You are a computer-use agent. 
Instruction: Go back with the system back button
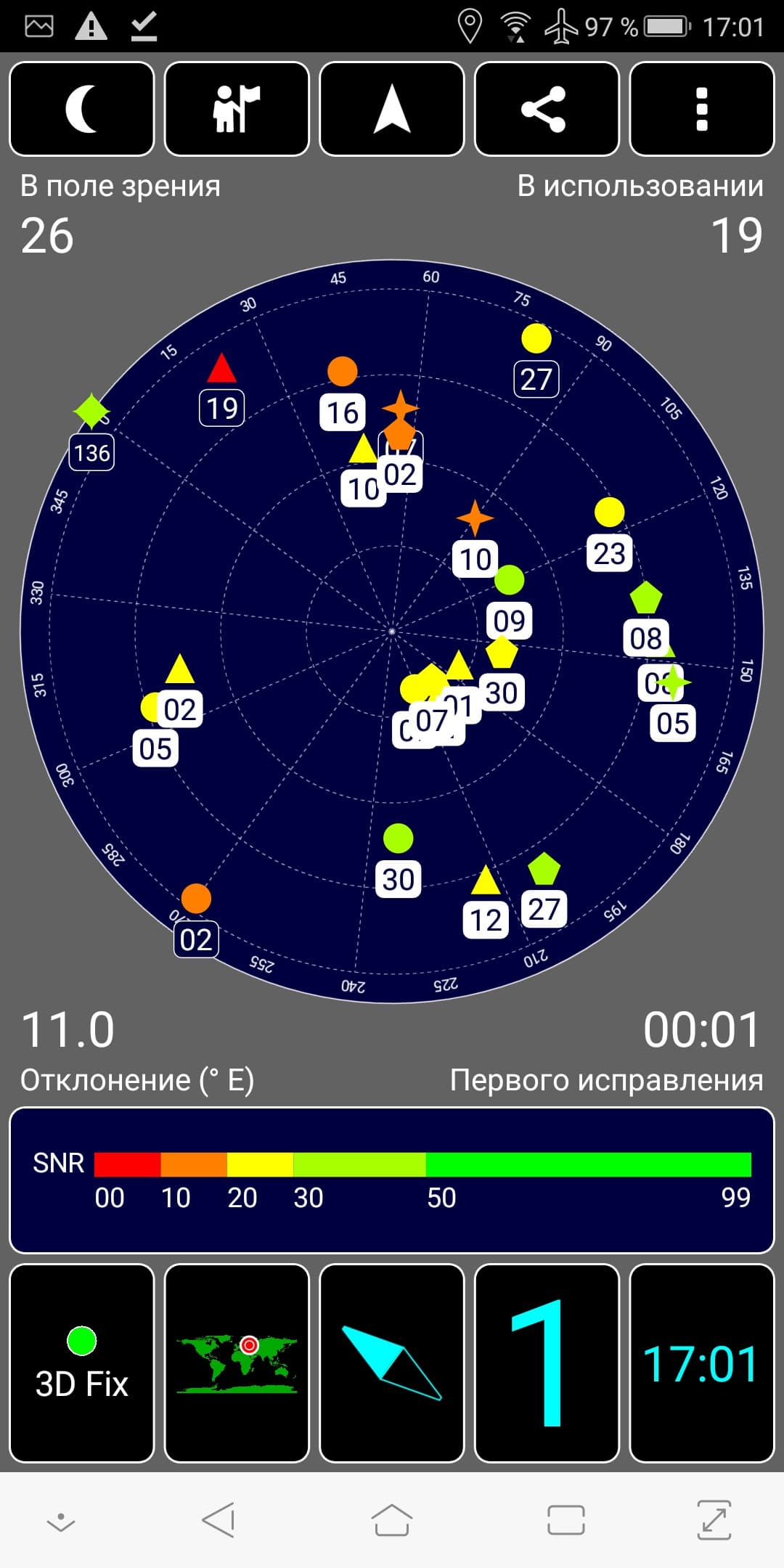pos(219,1519)
